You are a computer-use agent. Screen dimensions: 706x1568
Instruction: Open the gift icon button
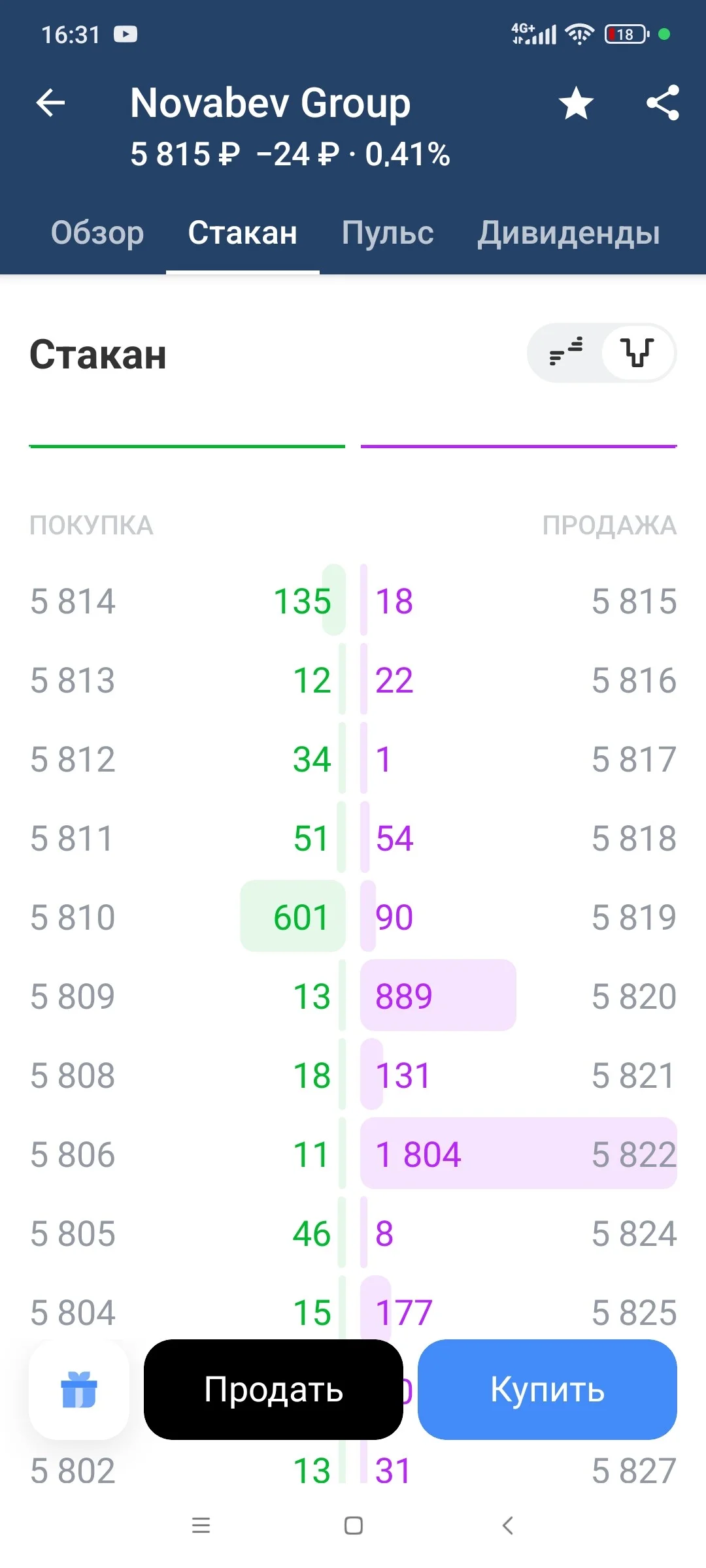pos(79,1389)
